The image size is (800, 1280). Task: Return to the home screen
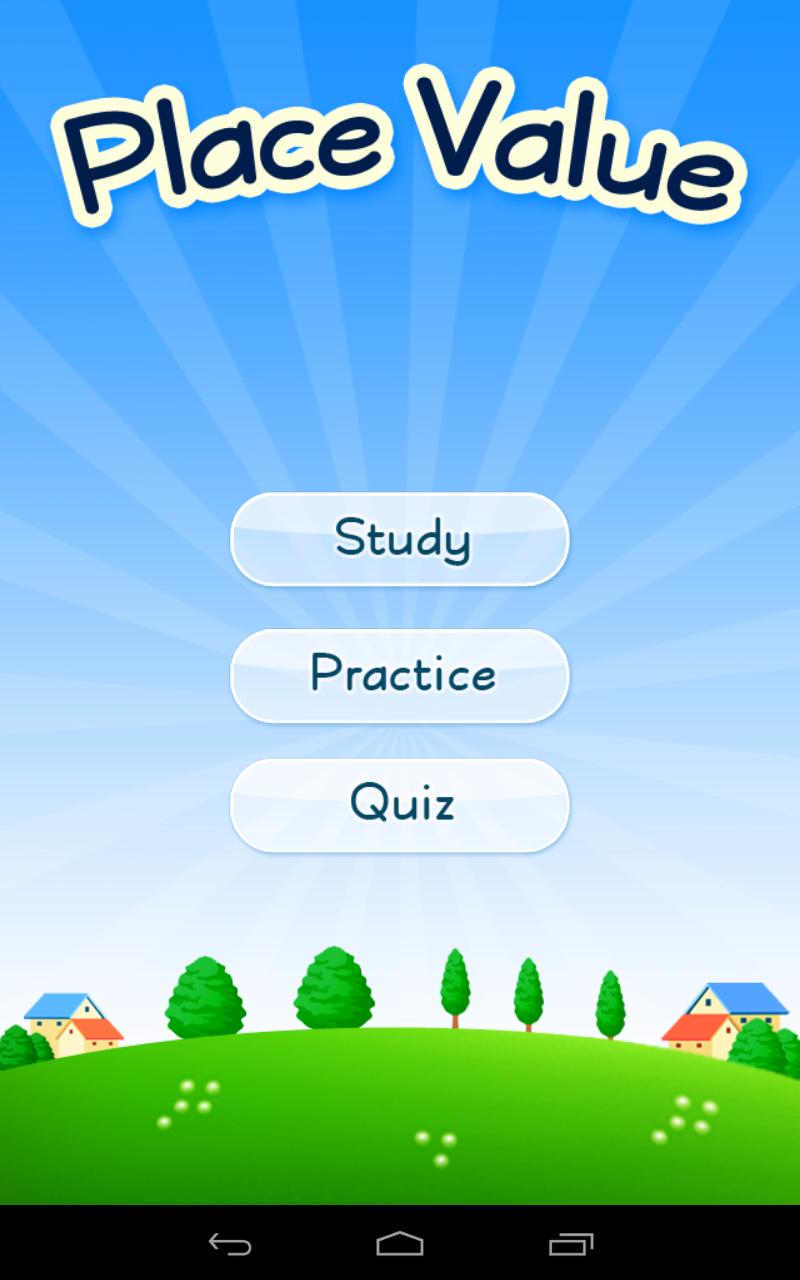pyautogui.click(x=400, y=1244)
